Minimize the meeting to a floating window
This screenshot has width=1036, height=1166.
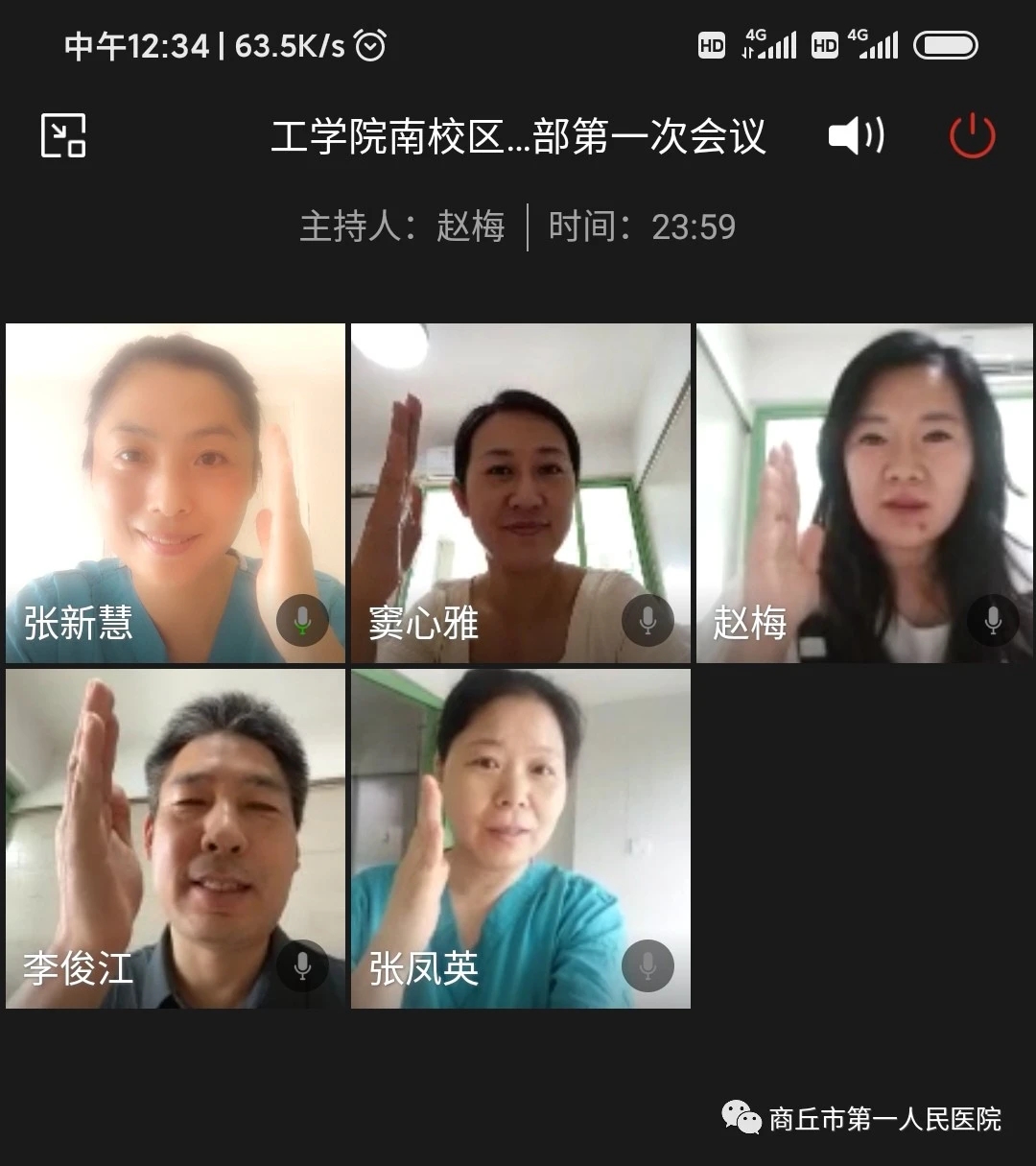click(x=63, y=135)
